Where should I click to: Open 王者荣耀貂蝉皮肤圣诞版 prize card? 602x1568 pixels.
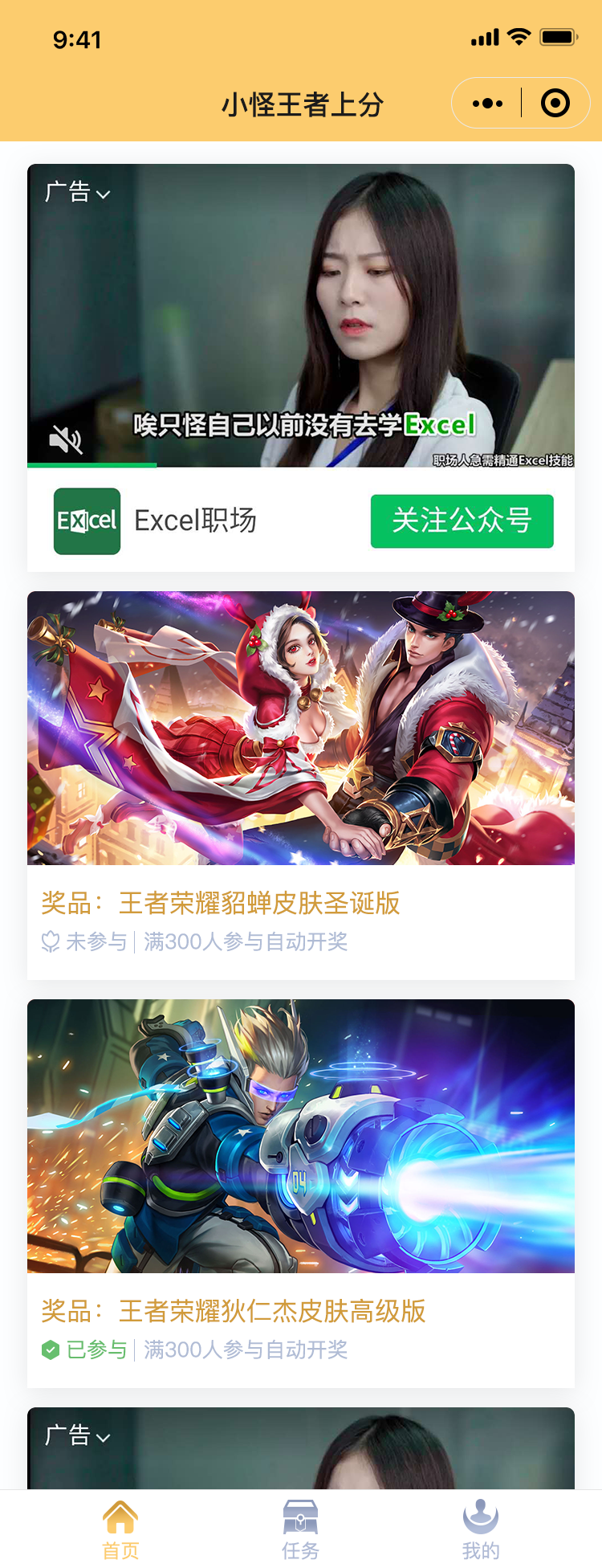point(301,784)
